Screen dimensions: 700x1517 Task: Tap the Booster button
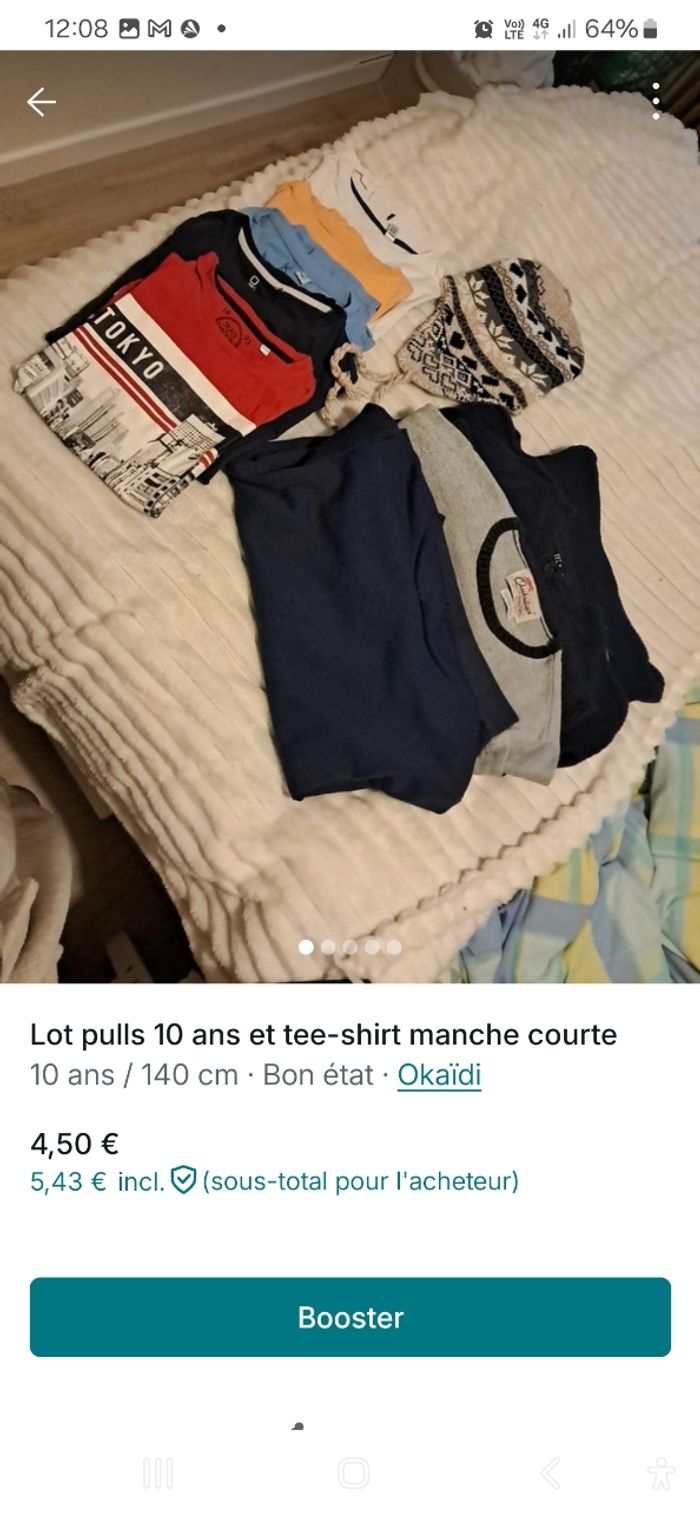350,1317
